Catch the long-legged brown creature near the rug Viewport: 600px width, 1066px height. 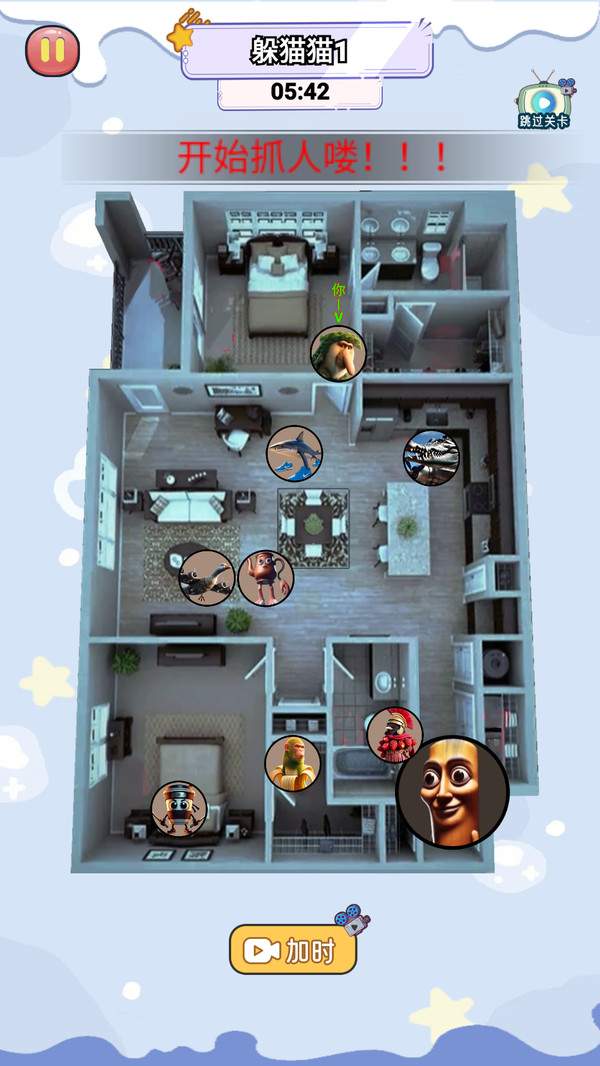coord(266,579)
